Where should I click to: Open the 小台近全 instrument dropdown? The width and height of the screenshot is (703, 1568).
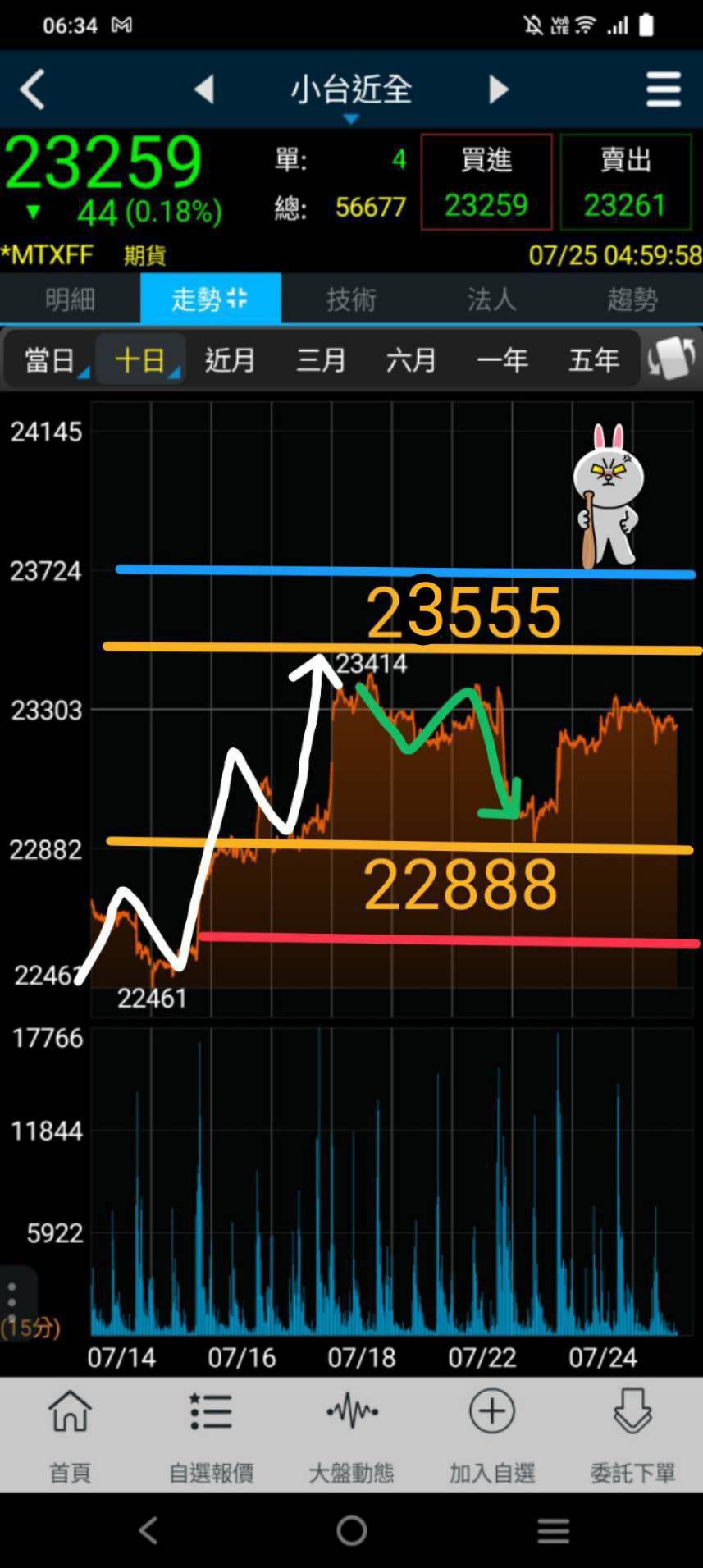(x=351, y=92)
